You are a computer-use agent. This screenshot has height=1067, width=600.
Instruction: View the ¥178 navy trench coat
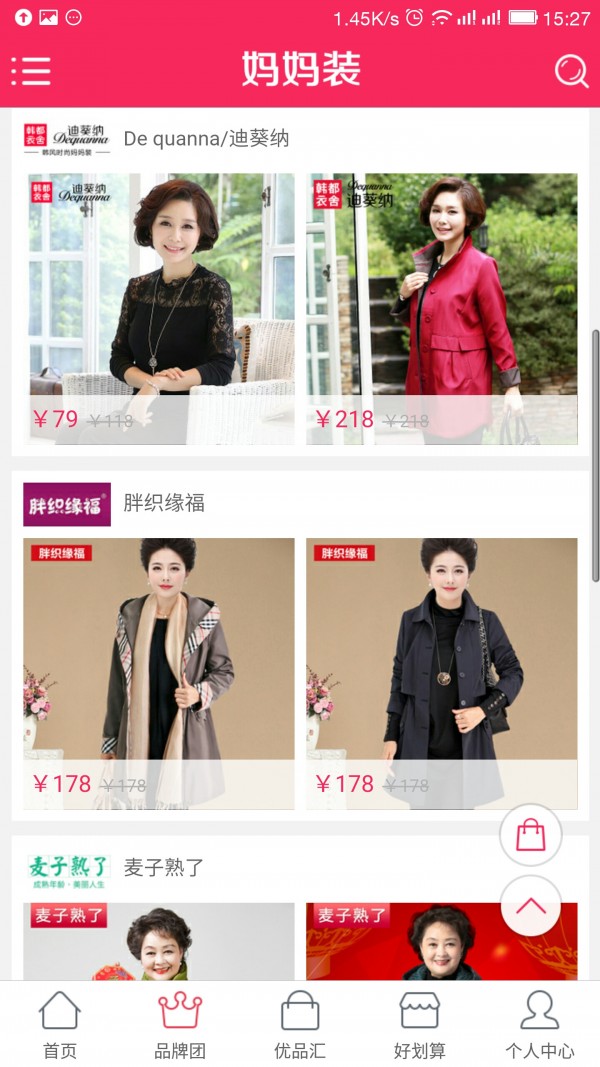(x=441, y=672)
